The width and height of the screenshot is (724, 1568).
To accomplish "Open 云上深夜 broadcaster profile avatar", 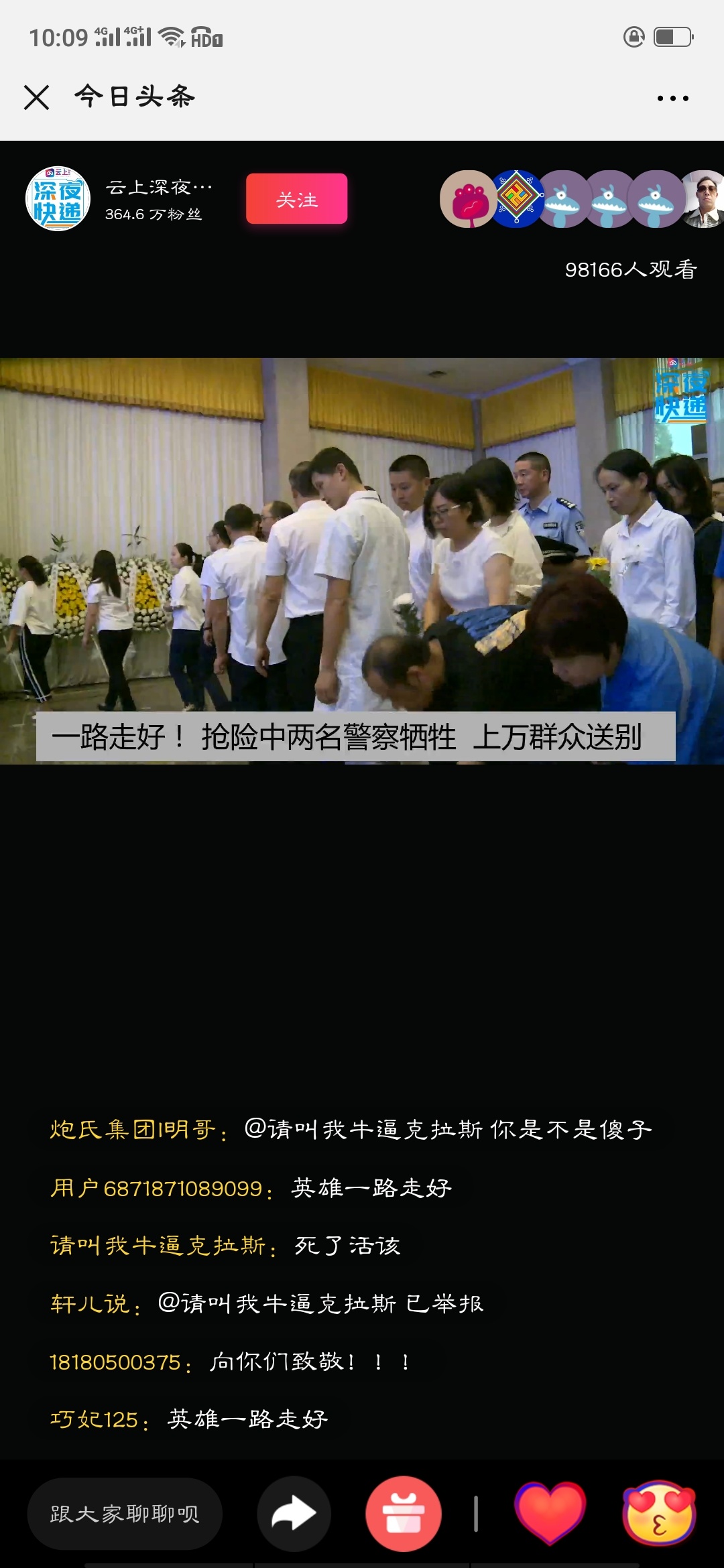I will 58,199.
